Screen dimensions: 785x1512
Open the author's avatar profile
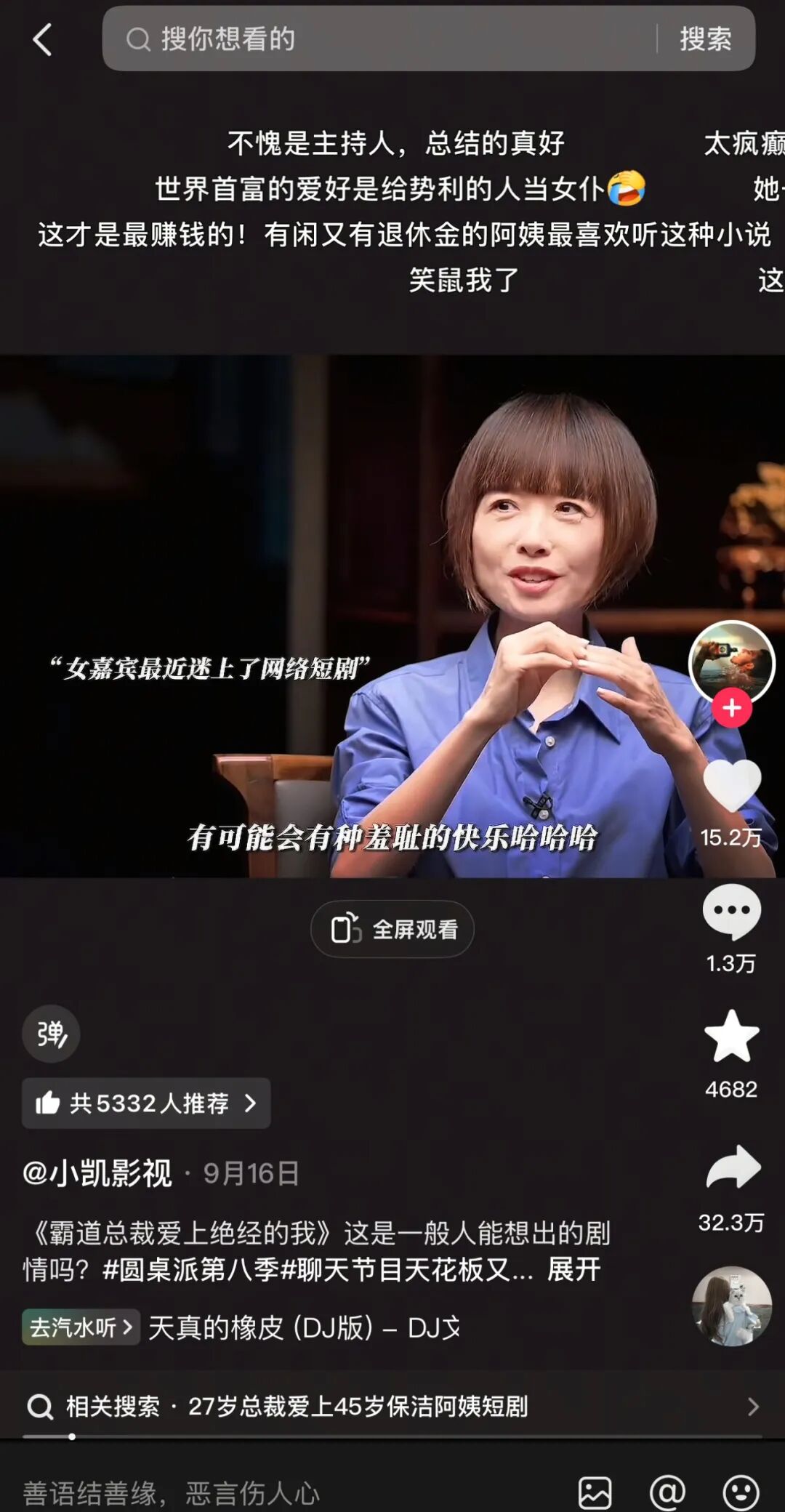tap(731, 660)
